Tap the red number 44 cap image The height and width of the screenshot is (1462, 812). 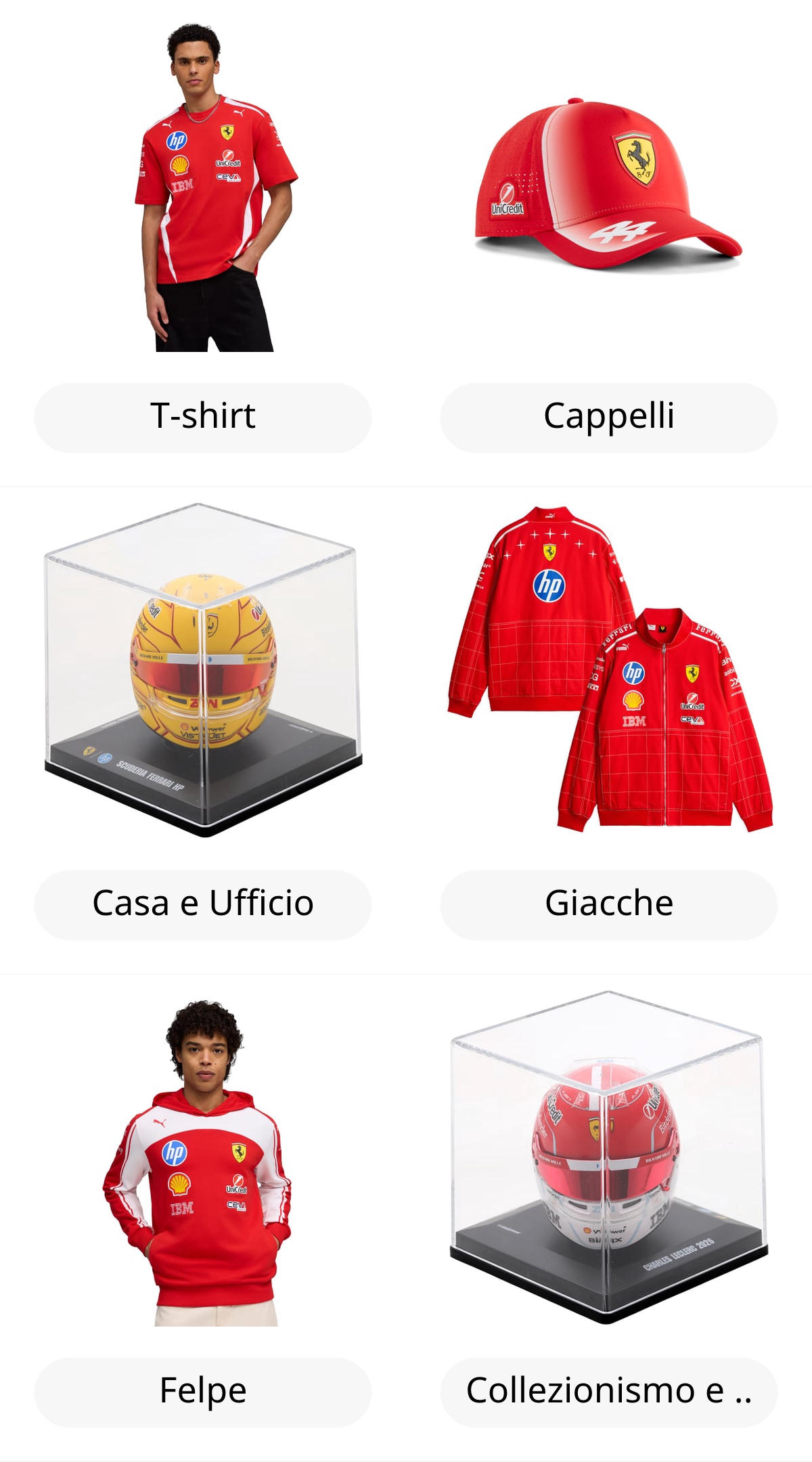pyautogui.click(x=608, y=181)
